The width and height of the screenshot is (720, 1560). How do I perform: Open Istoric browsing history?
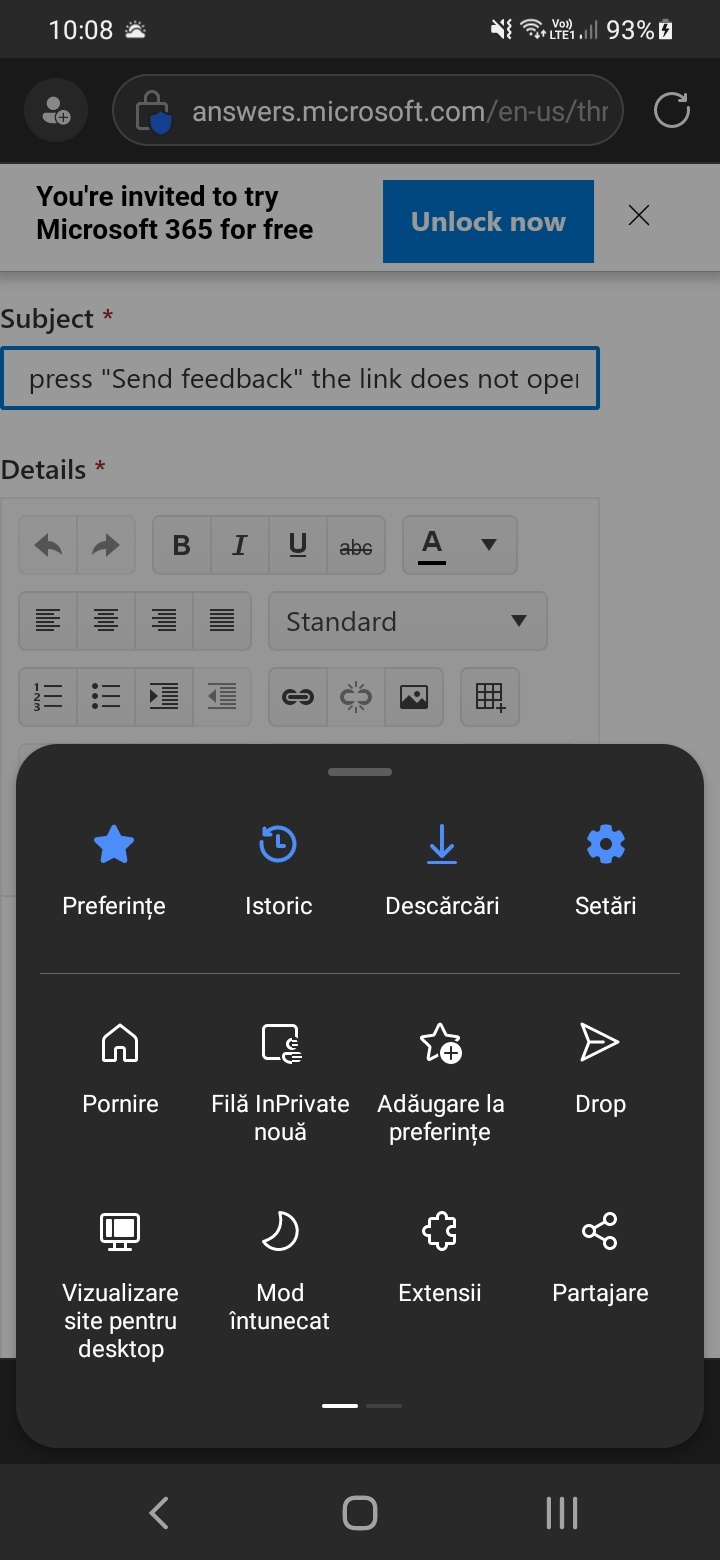278,870
